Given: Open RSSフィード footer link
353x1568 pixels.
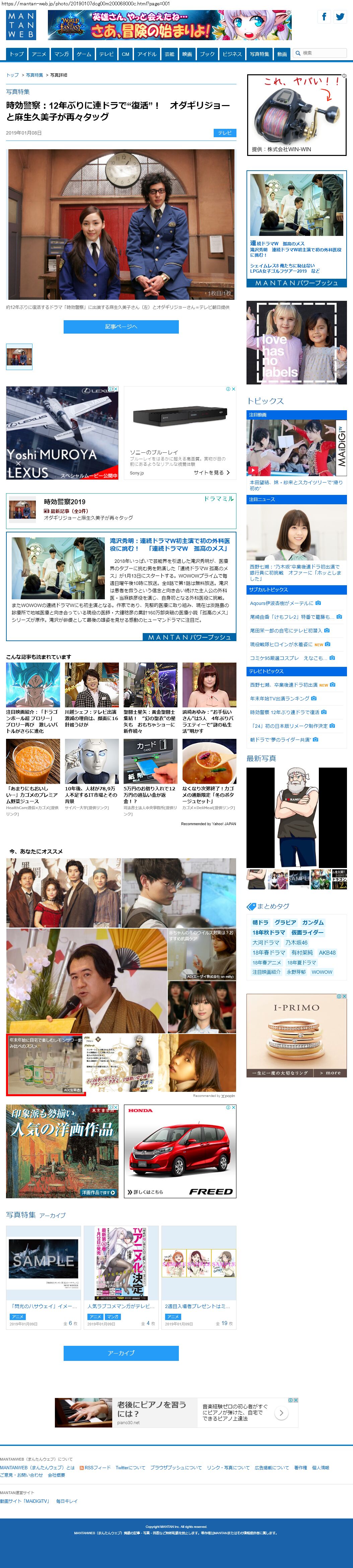Looking at the screenshot, I should (95, 1468).
